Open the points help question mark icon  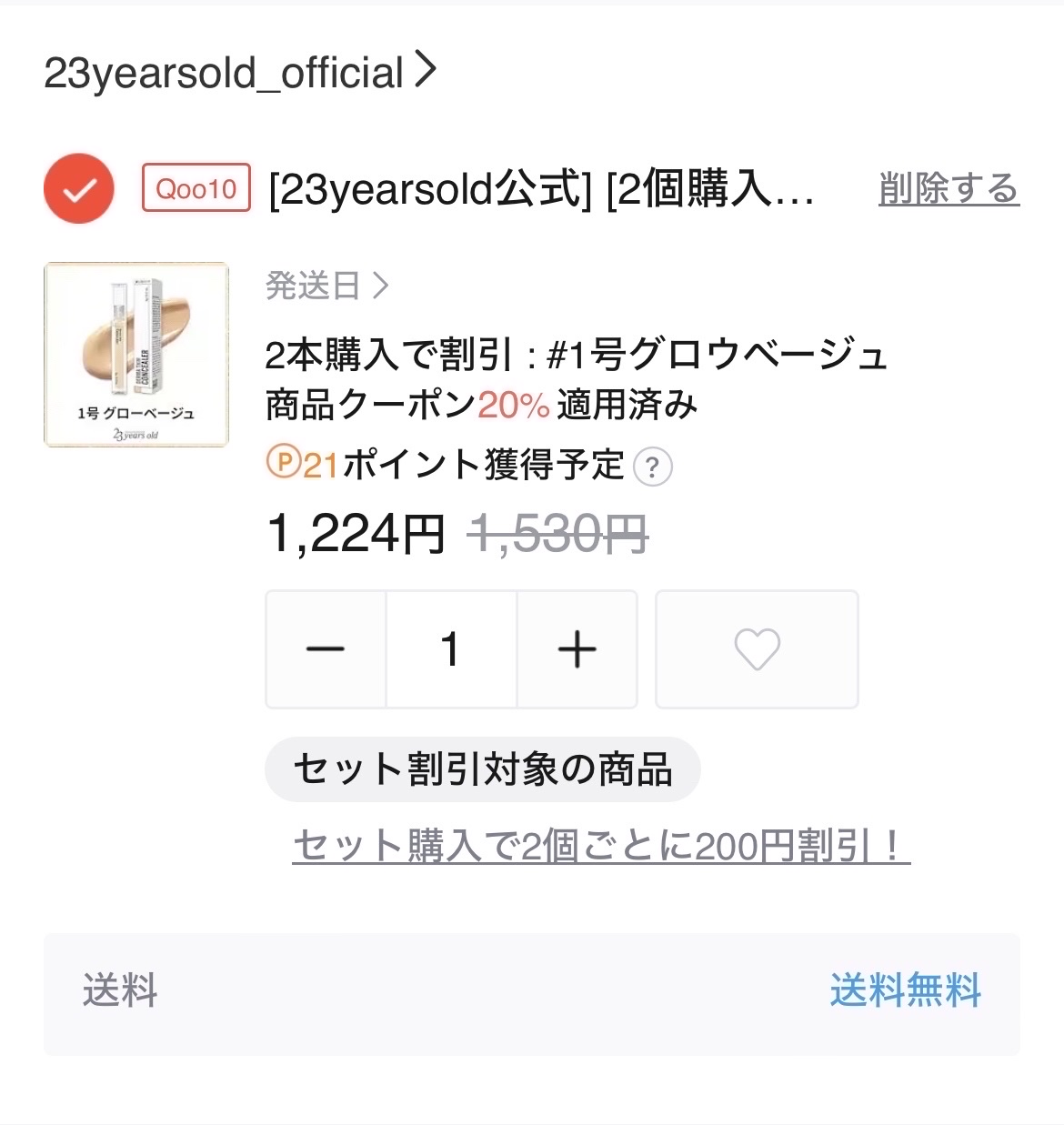(x=652, y=468)
